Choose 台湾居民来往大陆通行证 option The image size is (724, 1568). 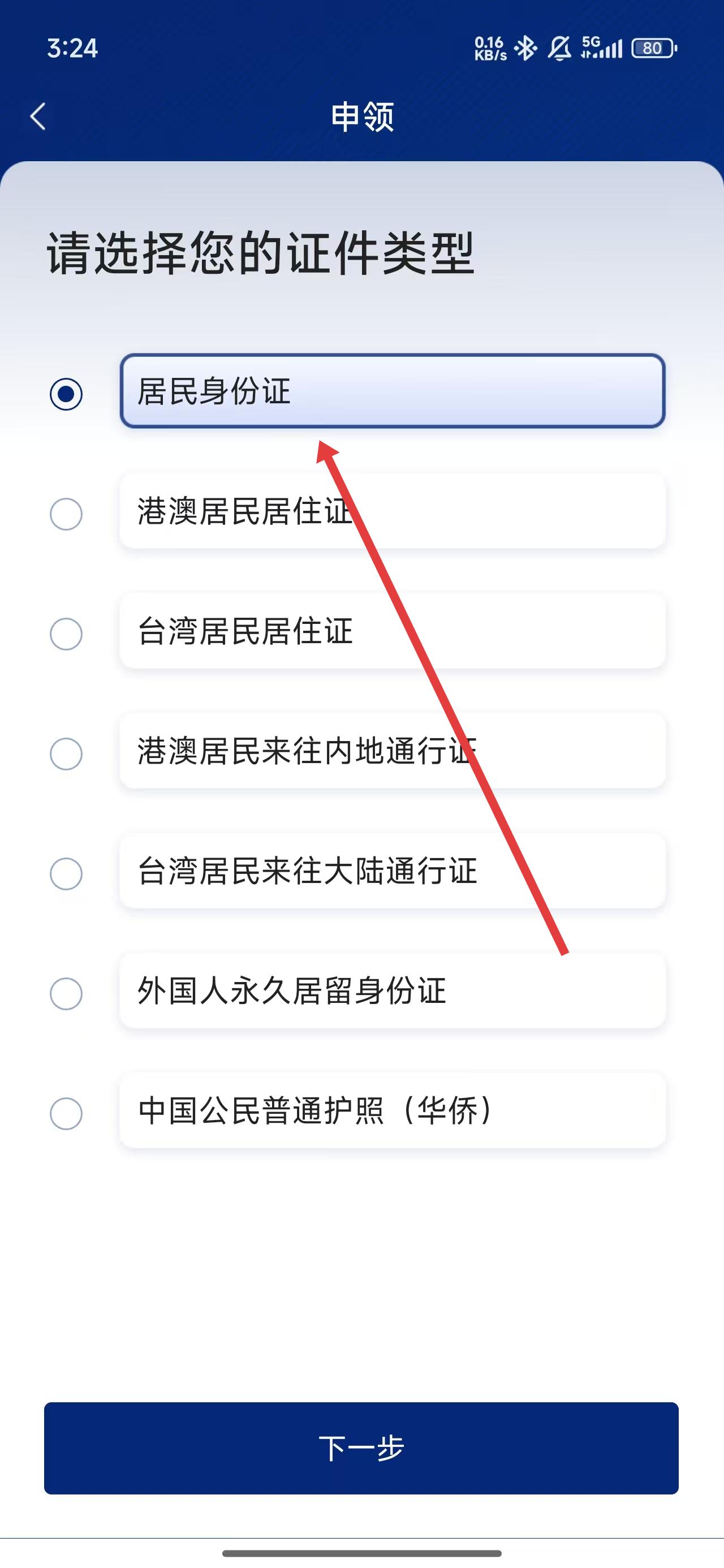coord(391,871)
